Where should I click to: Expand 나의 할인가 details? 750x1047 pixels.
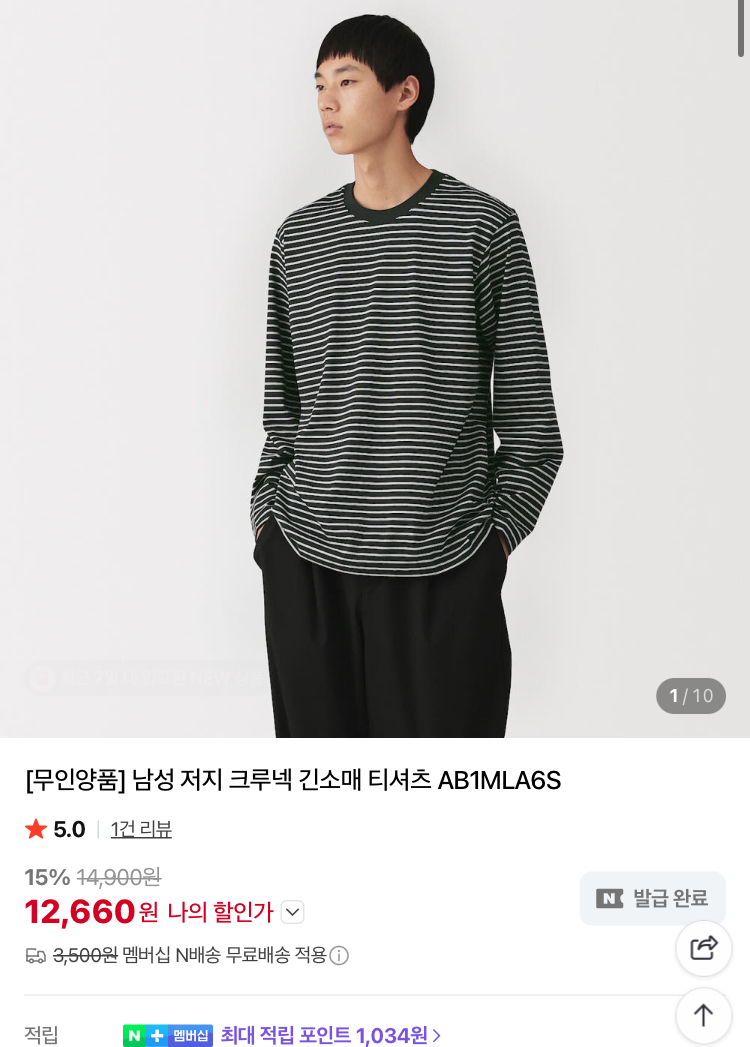(292, 912)
